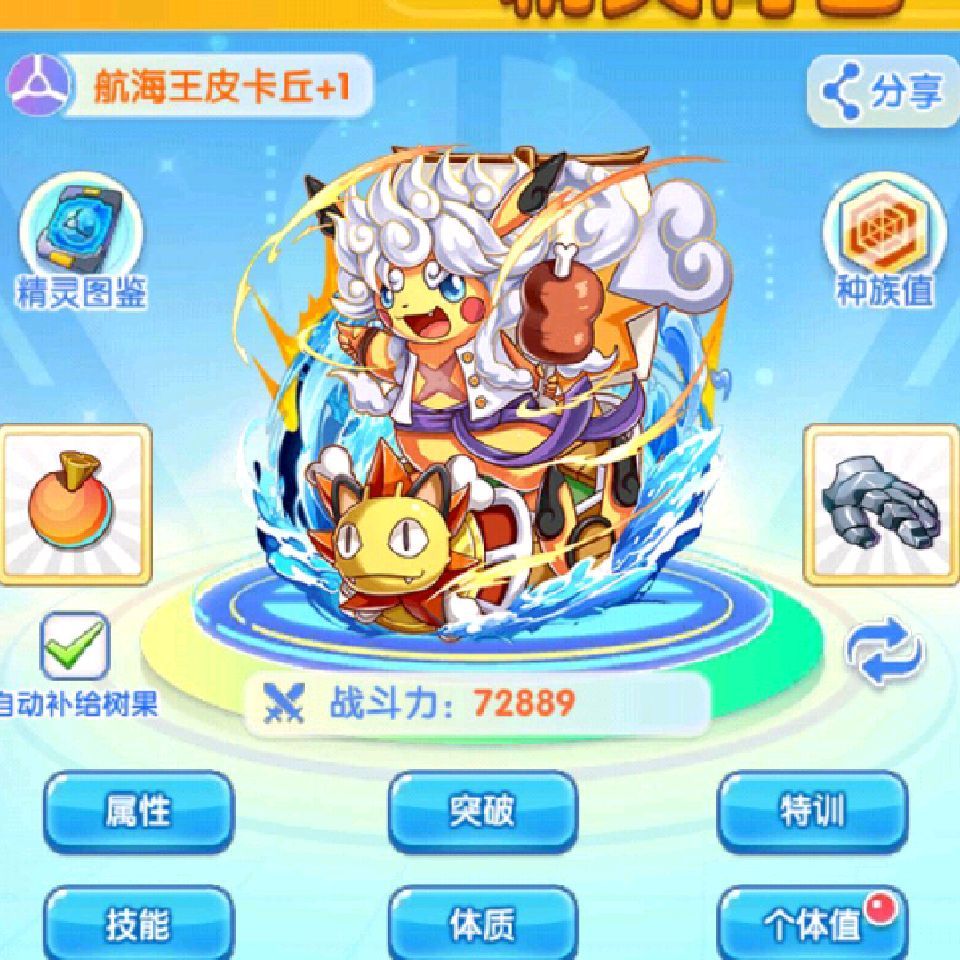Open the 突破 button
This screenshot has height=960, width=960.
click(x=482, y=812)
